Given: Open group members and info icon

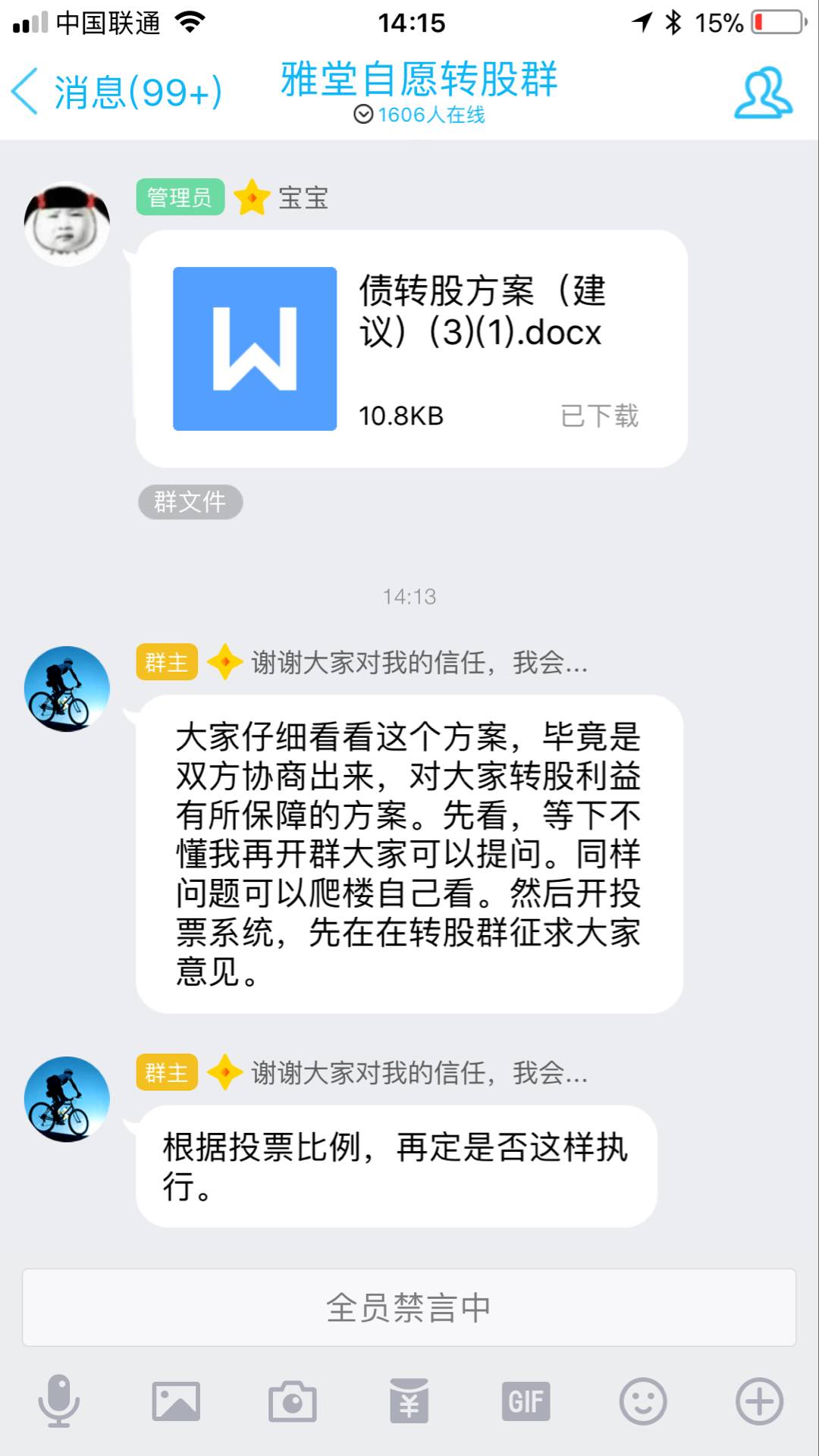Looking at the screenshot, I should 763,93.
